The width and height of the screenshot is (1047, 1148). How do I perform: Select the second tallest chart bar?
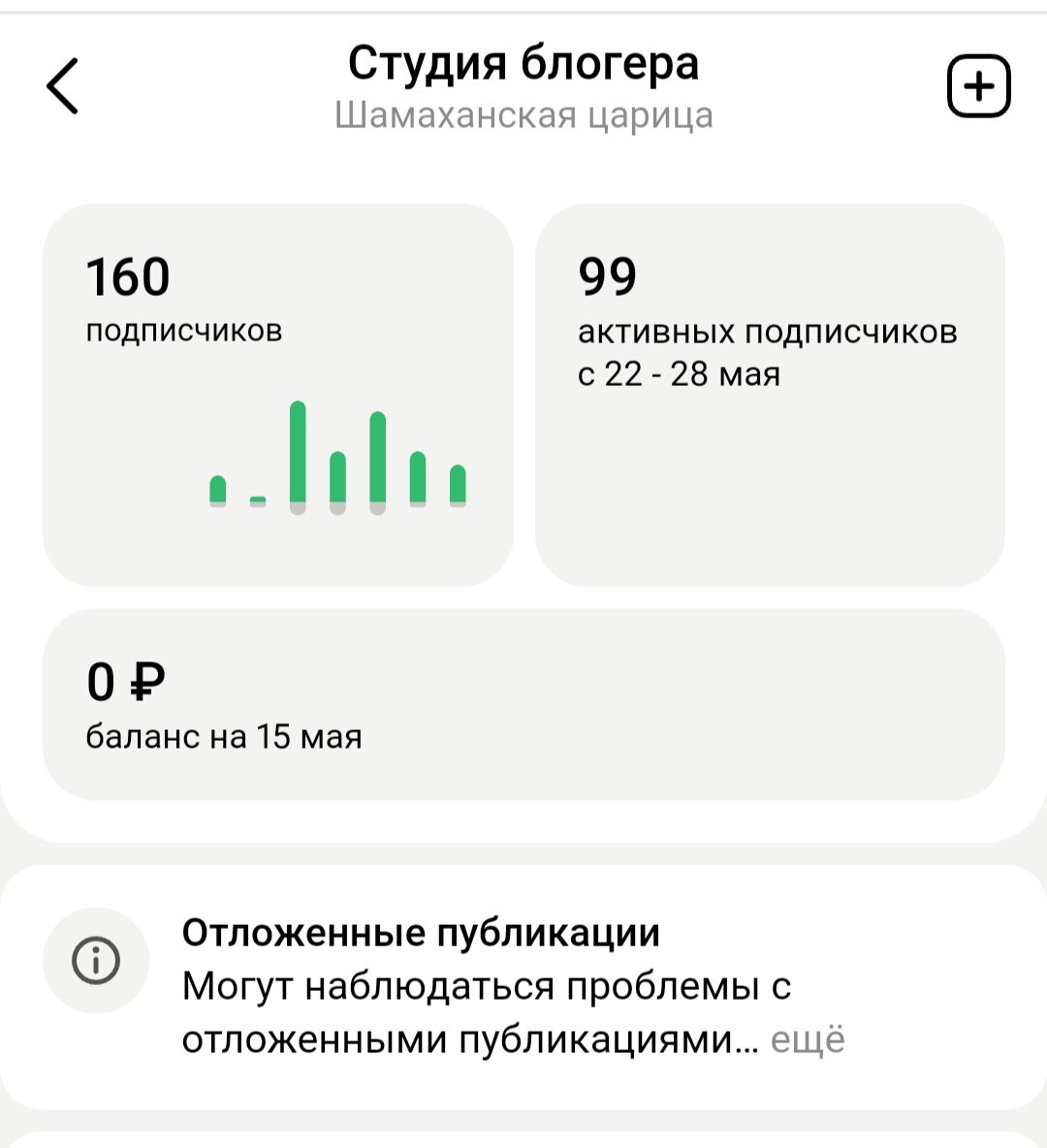378,456
